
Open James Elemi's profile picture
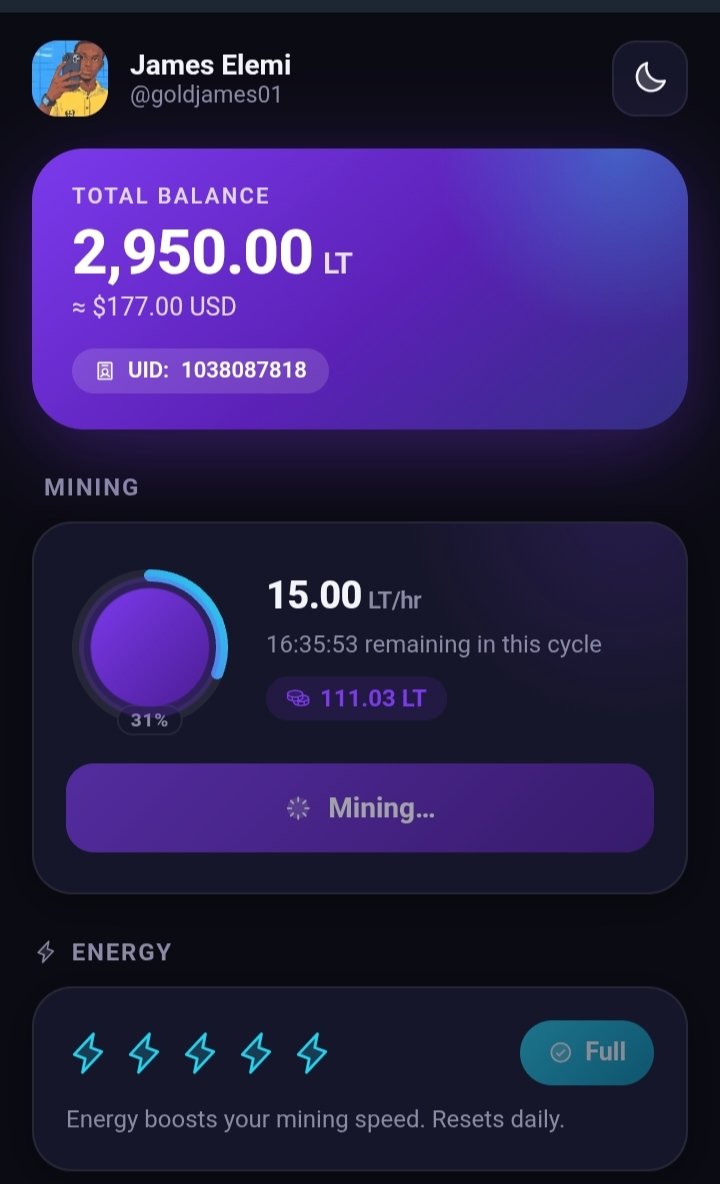[70, 79]
